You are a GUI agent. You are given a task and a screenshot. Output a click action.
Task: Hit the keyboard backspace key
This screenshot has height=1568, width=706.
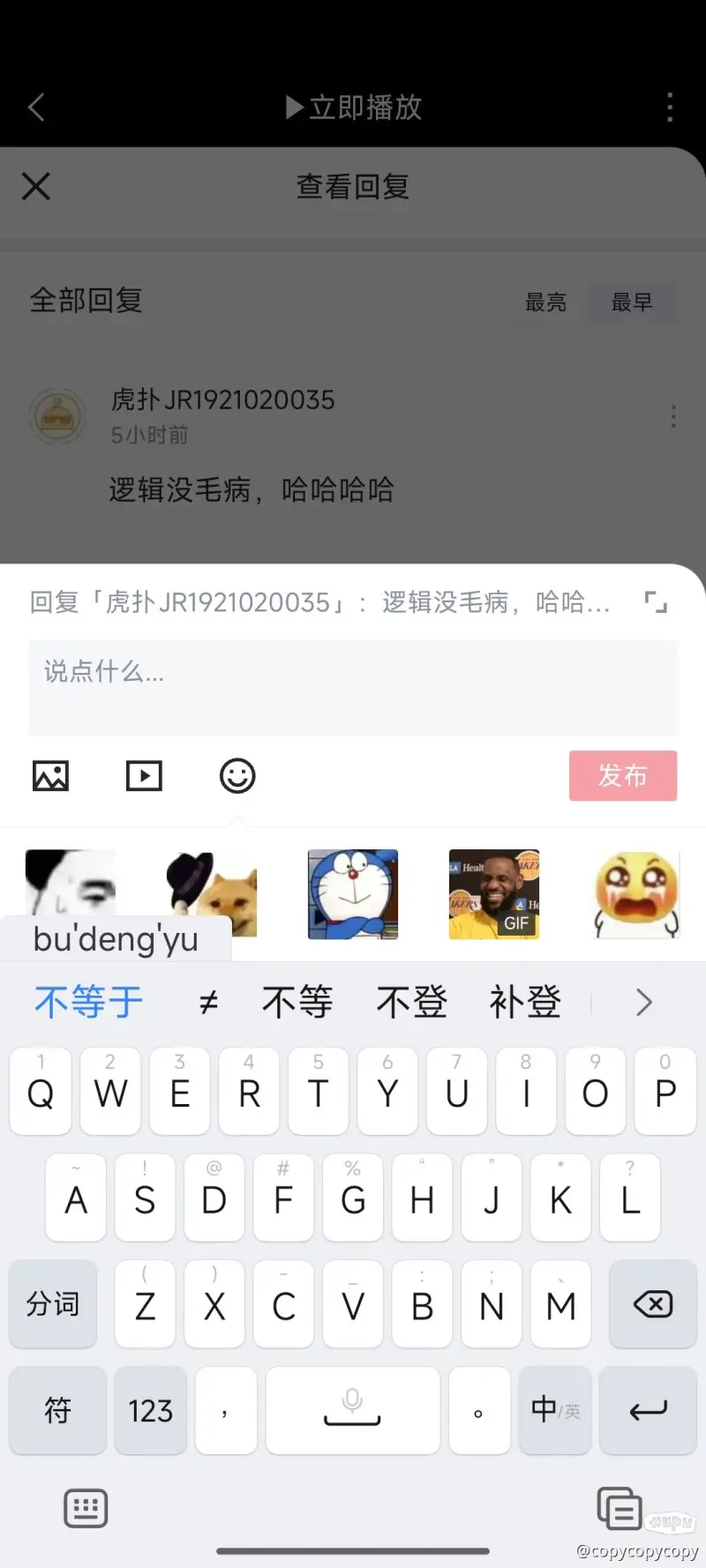(652, 1304)
